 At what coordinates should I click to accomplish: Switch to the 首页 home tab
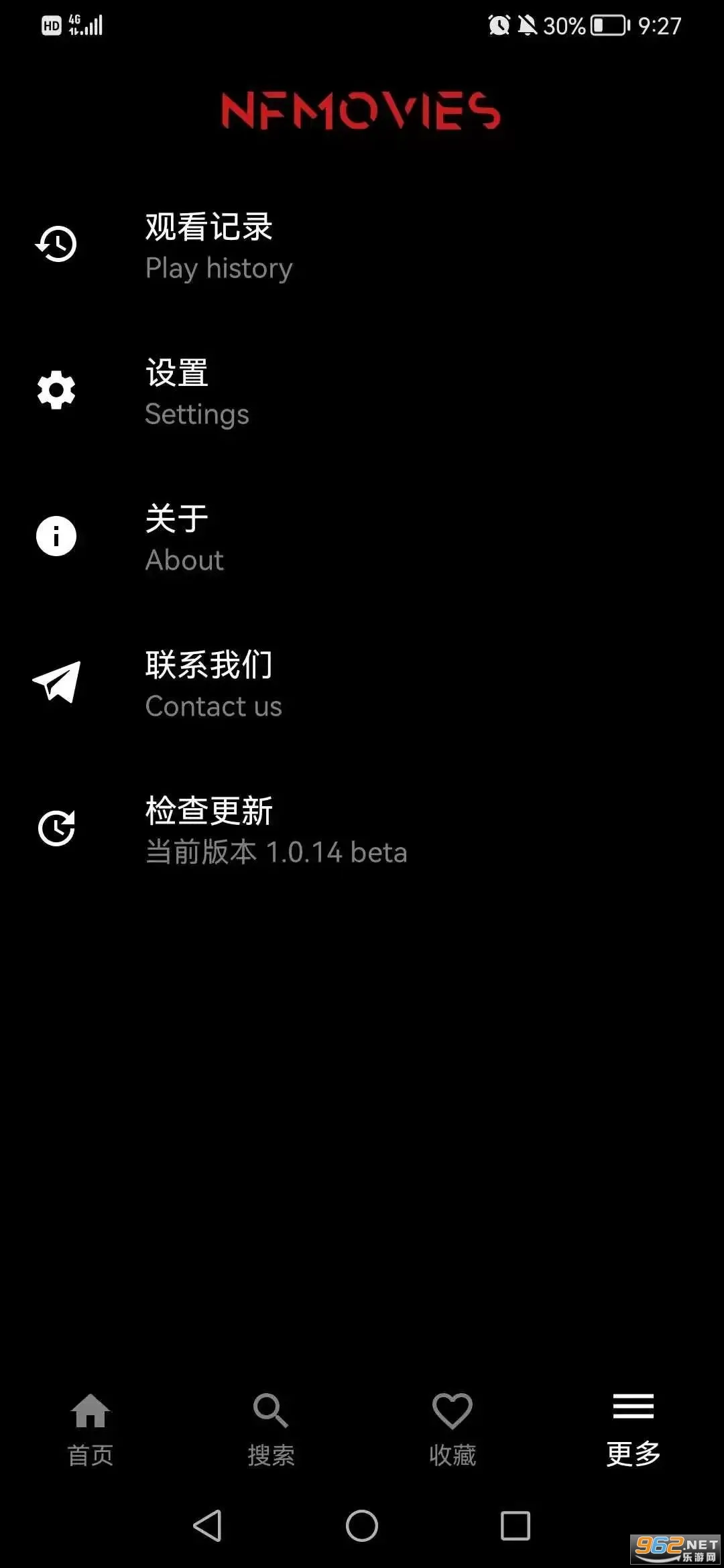tap(90, 1429)
